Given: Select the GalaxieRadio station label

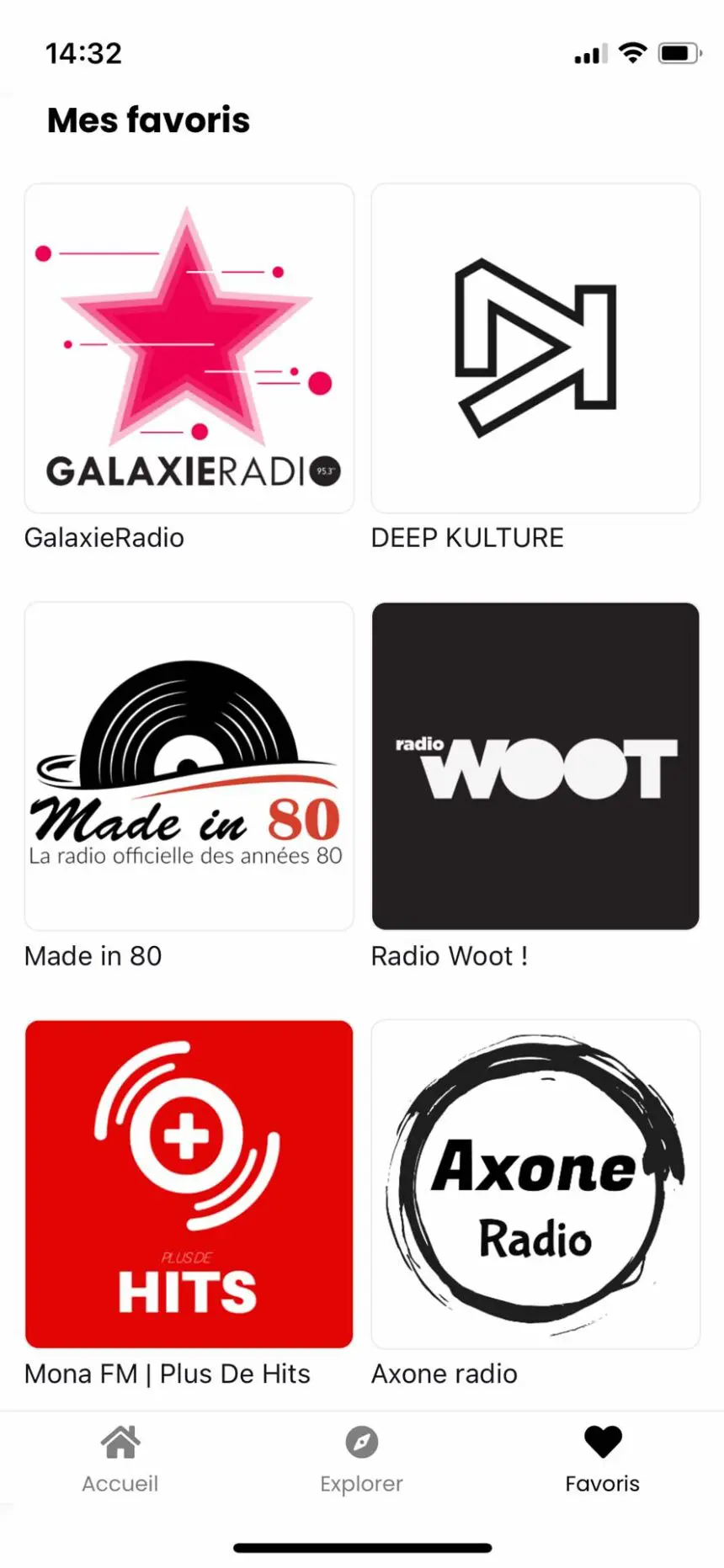Looking at the screenshot, I should pos(104,537).
